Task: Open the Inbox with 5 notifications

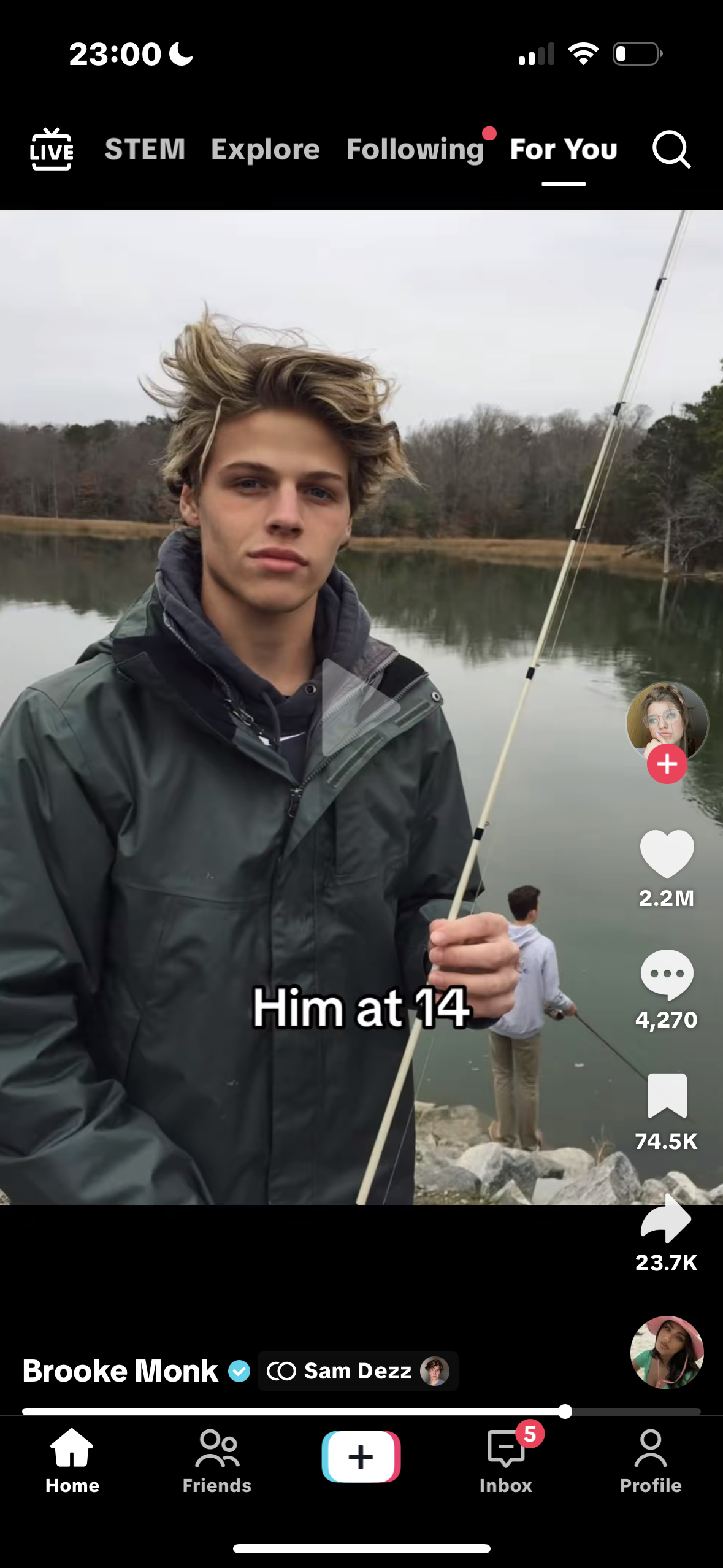Action: [x=506, y=1460]
